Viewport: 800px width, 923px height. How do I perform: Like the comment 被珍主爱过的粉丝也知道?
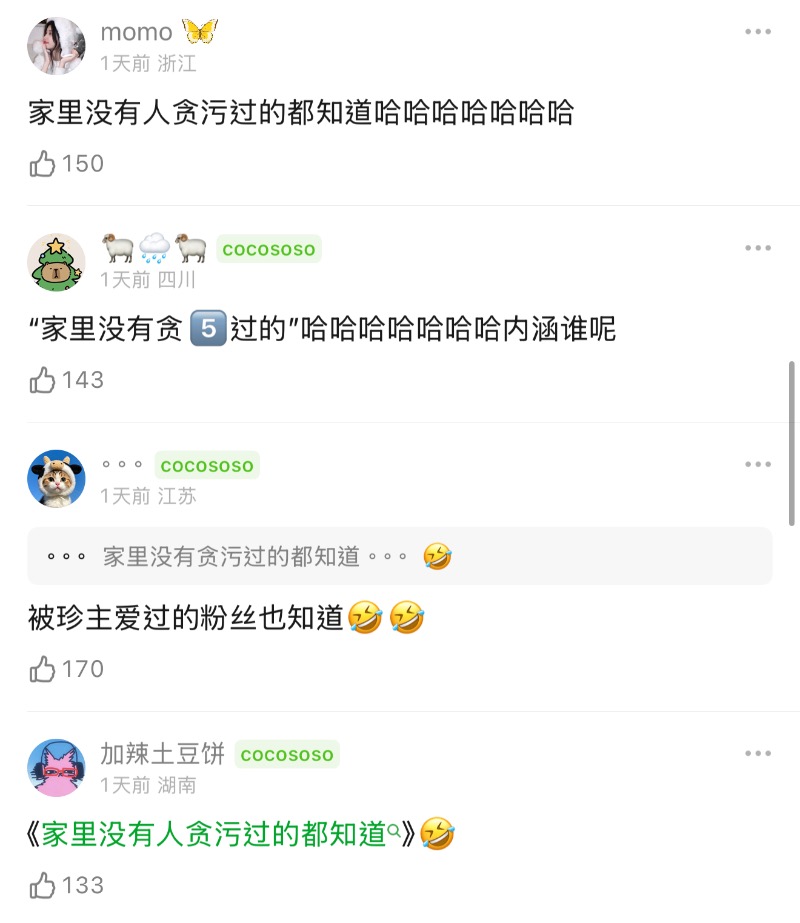43,669
